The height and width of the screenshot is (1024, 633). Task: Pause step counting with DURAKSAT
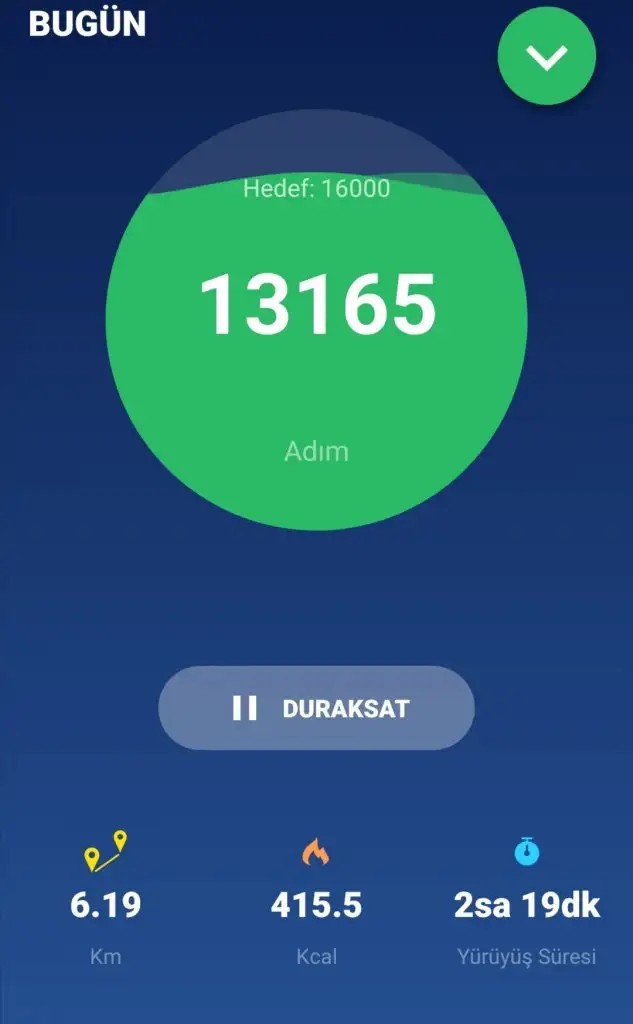pyautogui.click(x=316, y=708)
